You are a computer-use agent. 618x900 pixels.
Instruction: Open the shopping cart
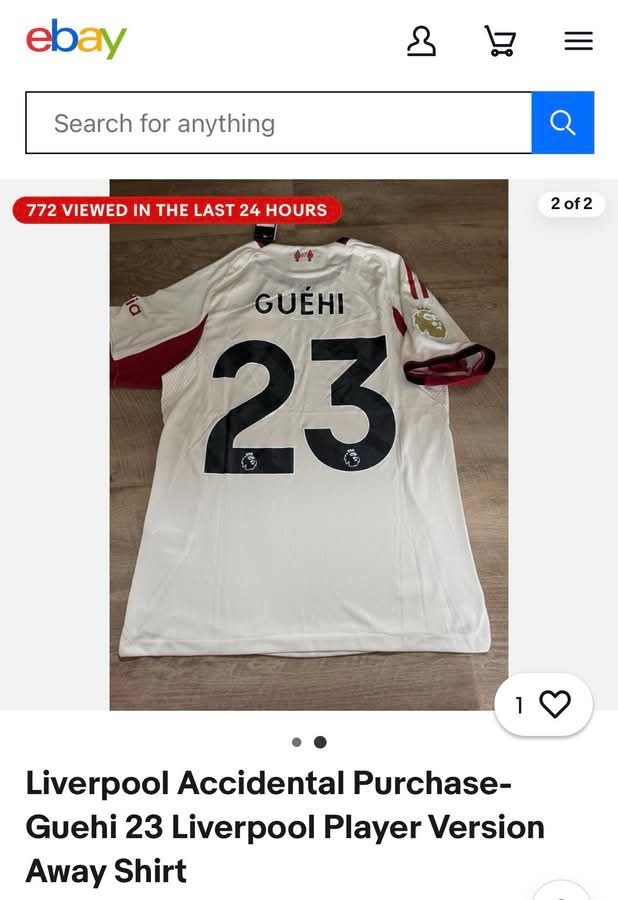500,41
